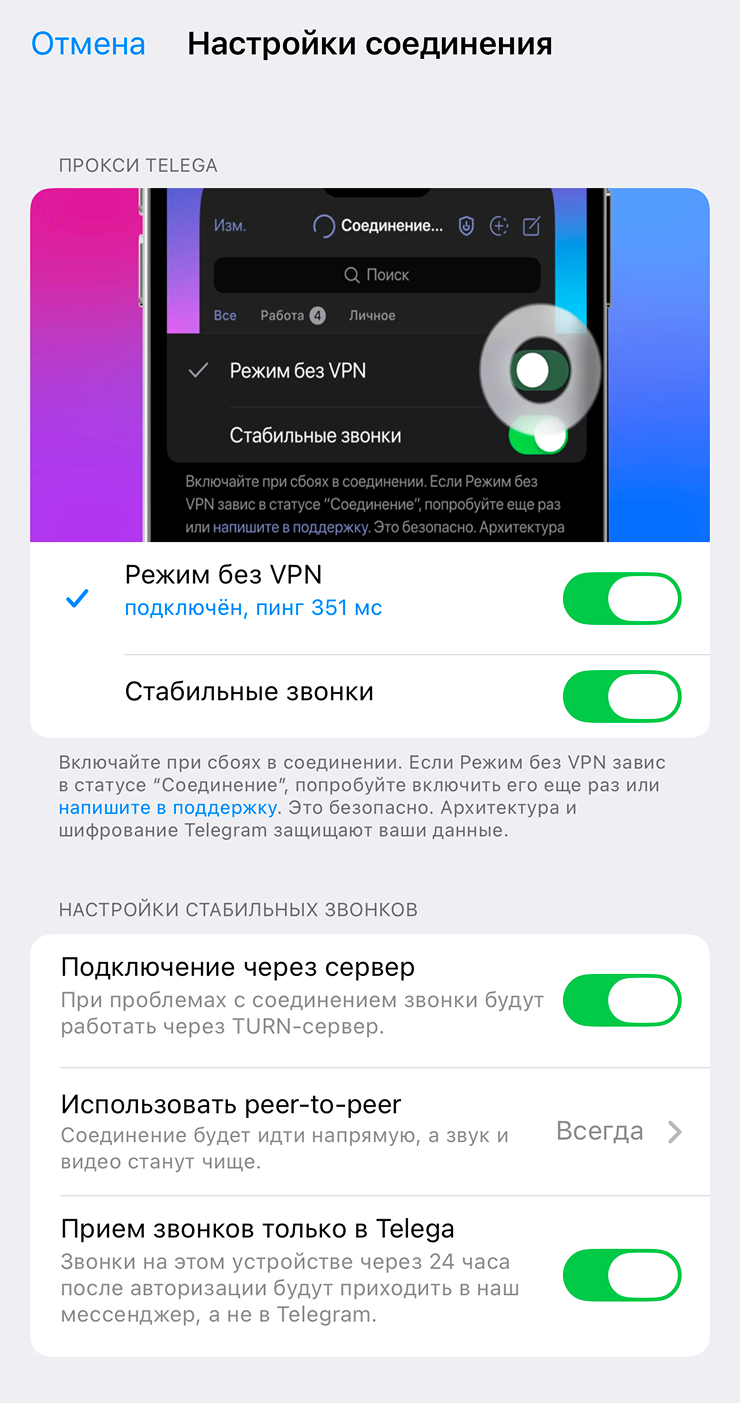The width and height of the screenshot is (740, 1403).
Task: Open the напишите в поддержку link
Action: [x=167, y=808]
